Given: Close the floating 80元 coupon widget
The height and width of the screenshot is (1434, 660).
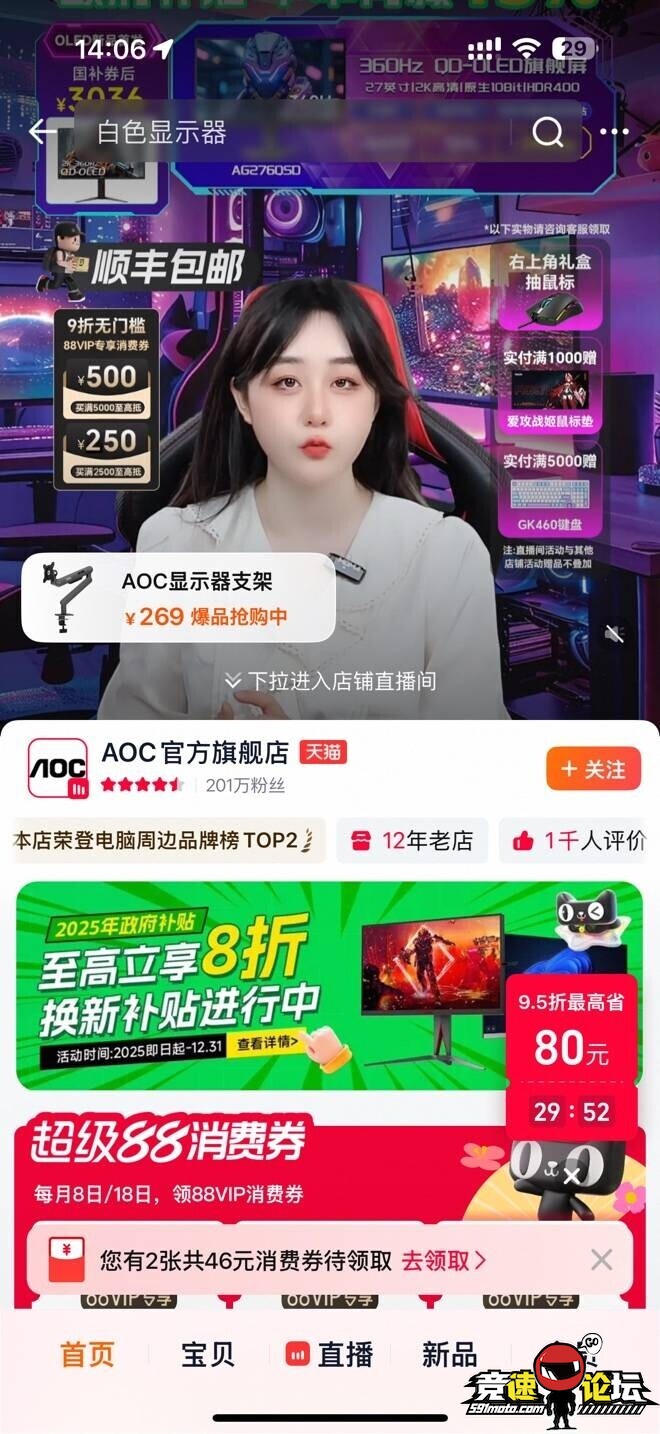Looking at the screenshot, I should coord(571,1176).
